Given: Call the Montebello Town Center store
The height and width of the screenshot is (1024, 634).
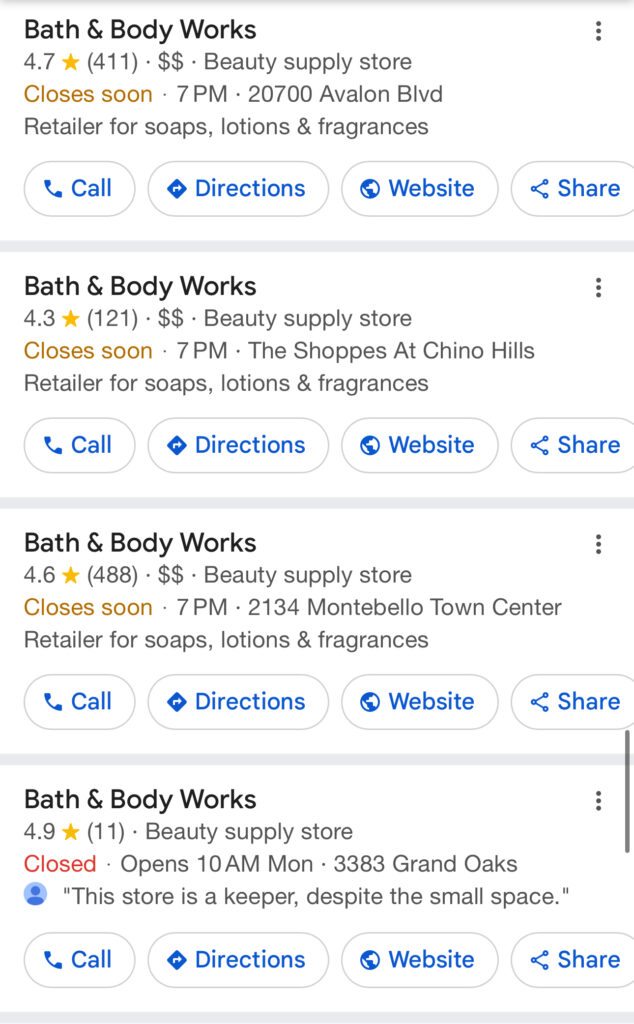Looking at the screenshot, I should tap(79, 702).
